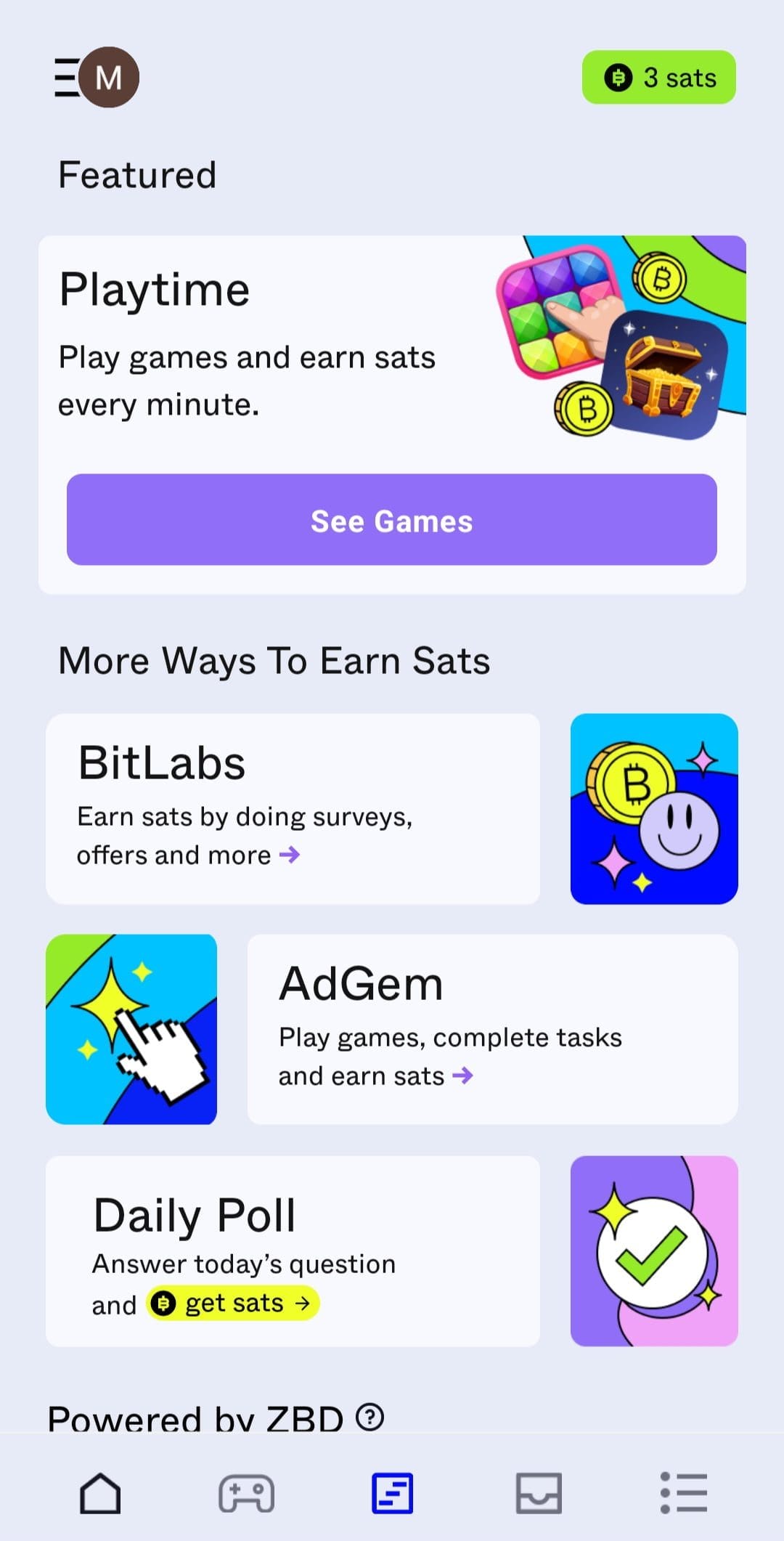Select the highlighted earn tab
The image size is (784, 1541).
392,1493
